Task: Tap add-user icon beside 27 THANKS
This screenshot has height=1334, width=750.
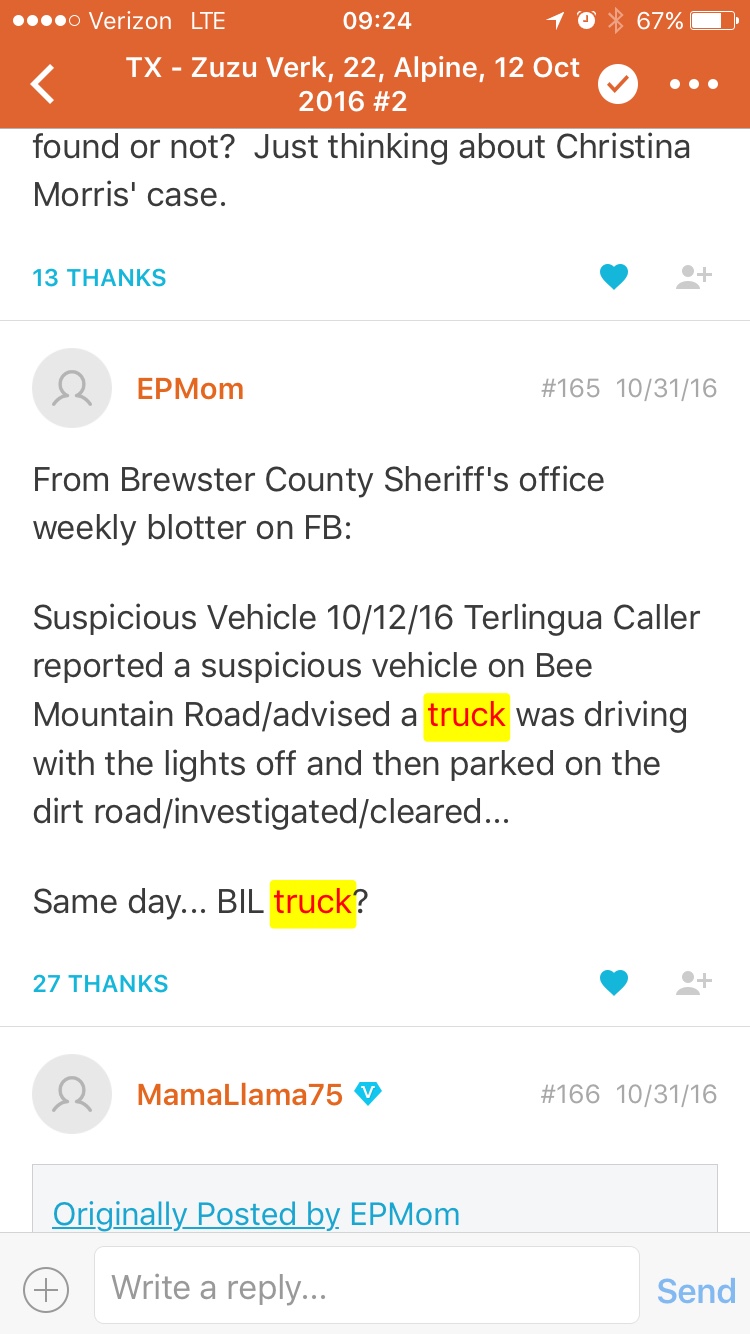Action: coord(693,983)
